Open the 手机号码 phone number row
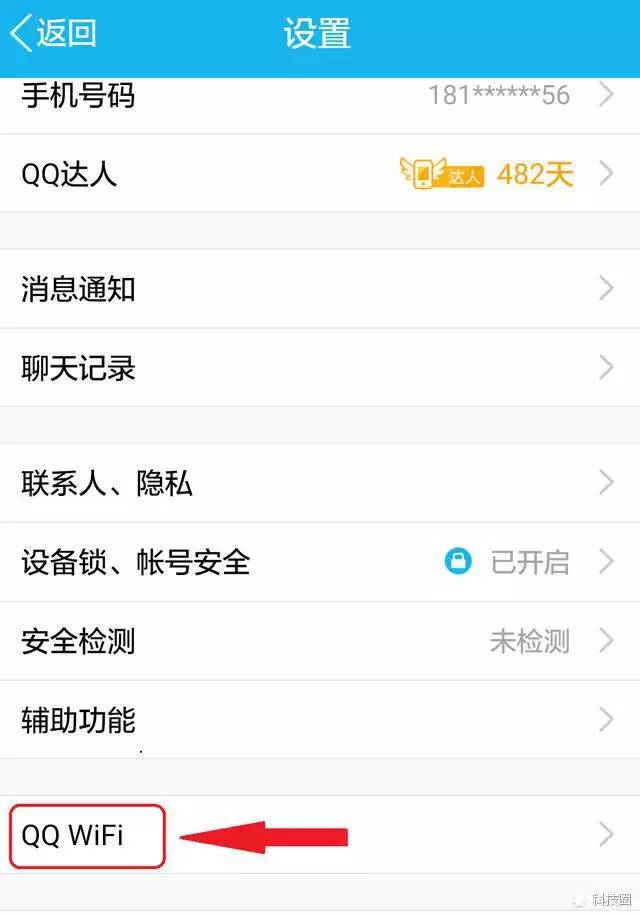Image resolution: width=640 pixels, height=914 pixels. pyautogui.click(x=320, y=97)
